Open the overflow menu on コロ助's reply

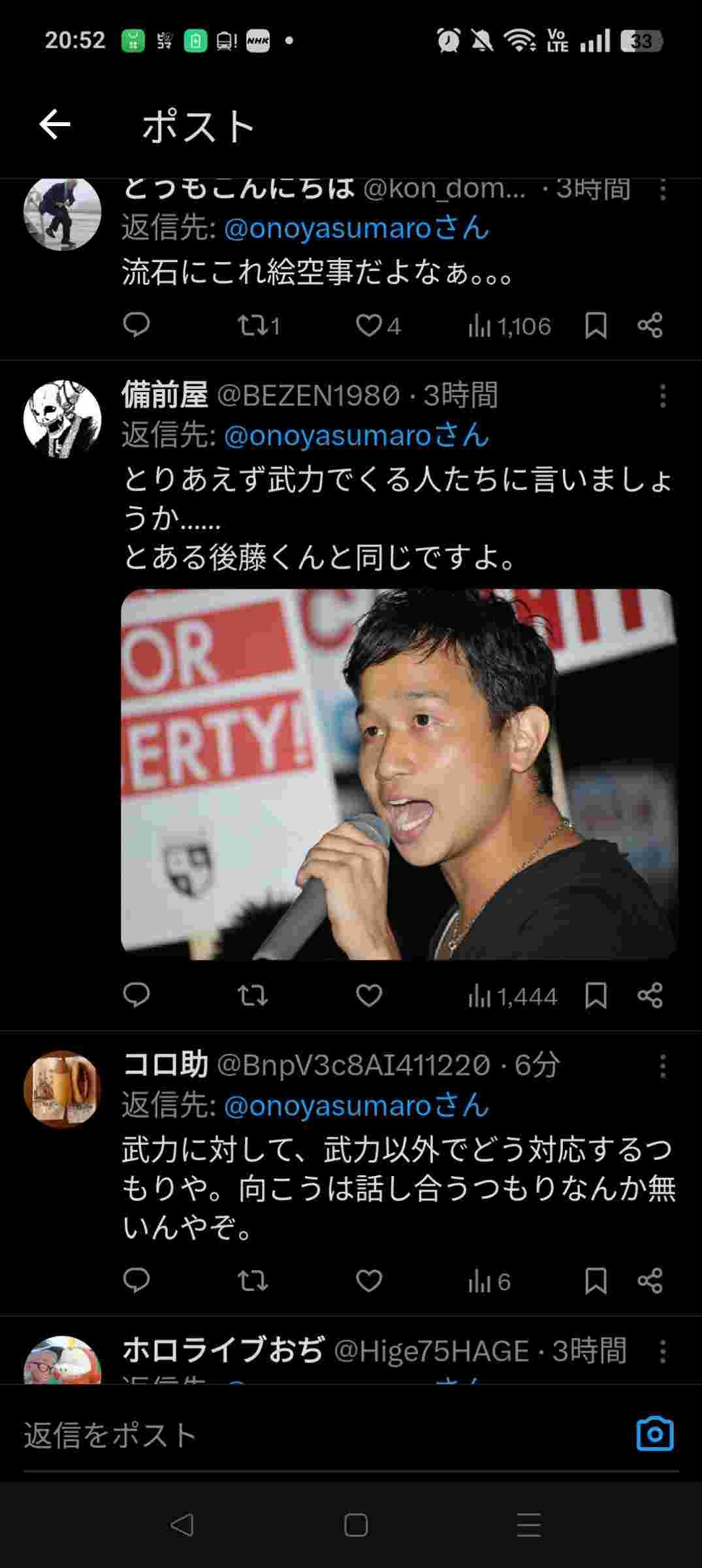[x=662, y=1066]
